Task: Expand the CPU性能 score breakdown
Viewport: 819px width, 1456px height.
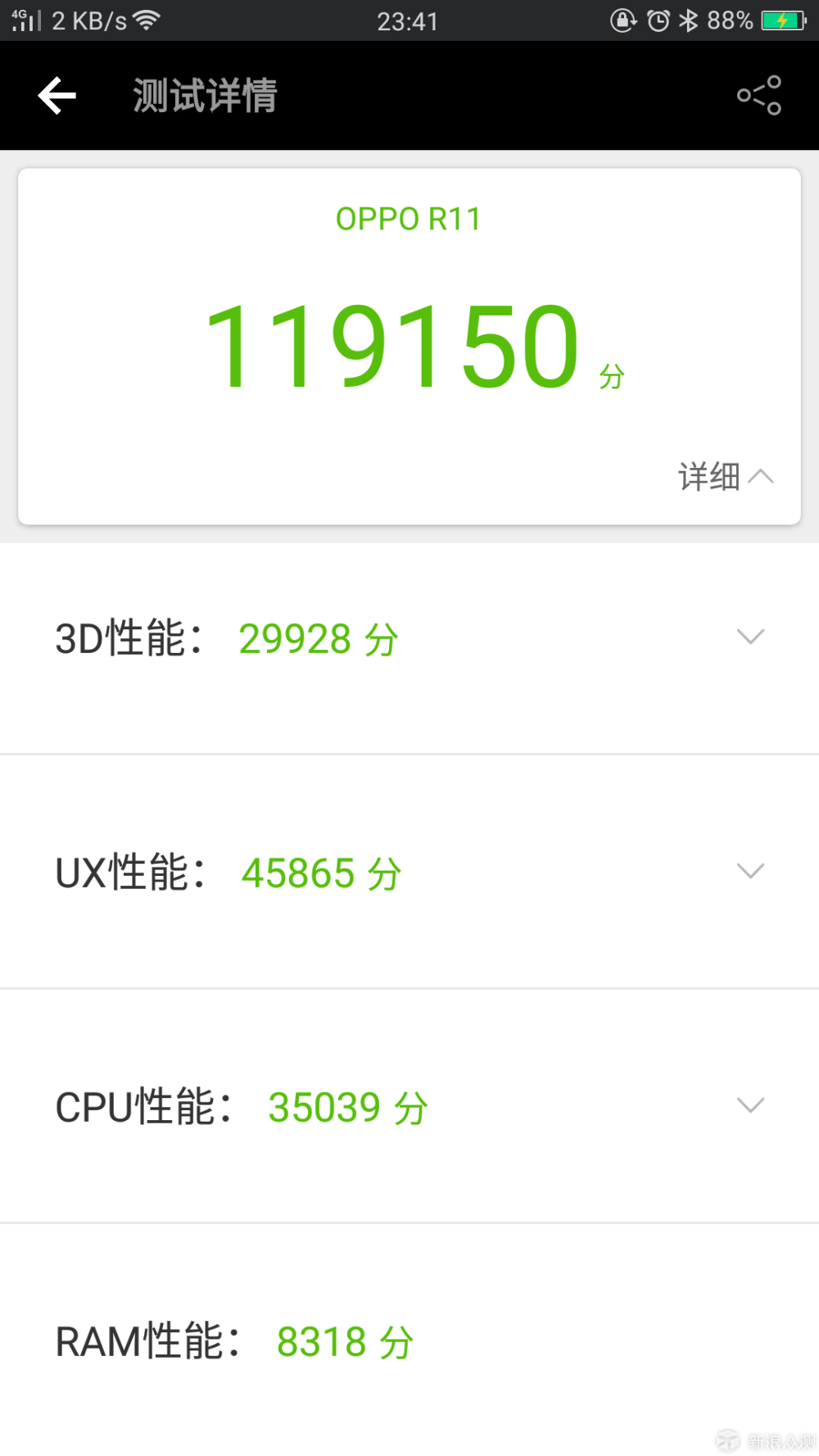Action: pos(750,1105)
